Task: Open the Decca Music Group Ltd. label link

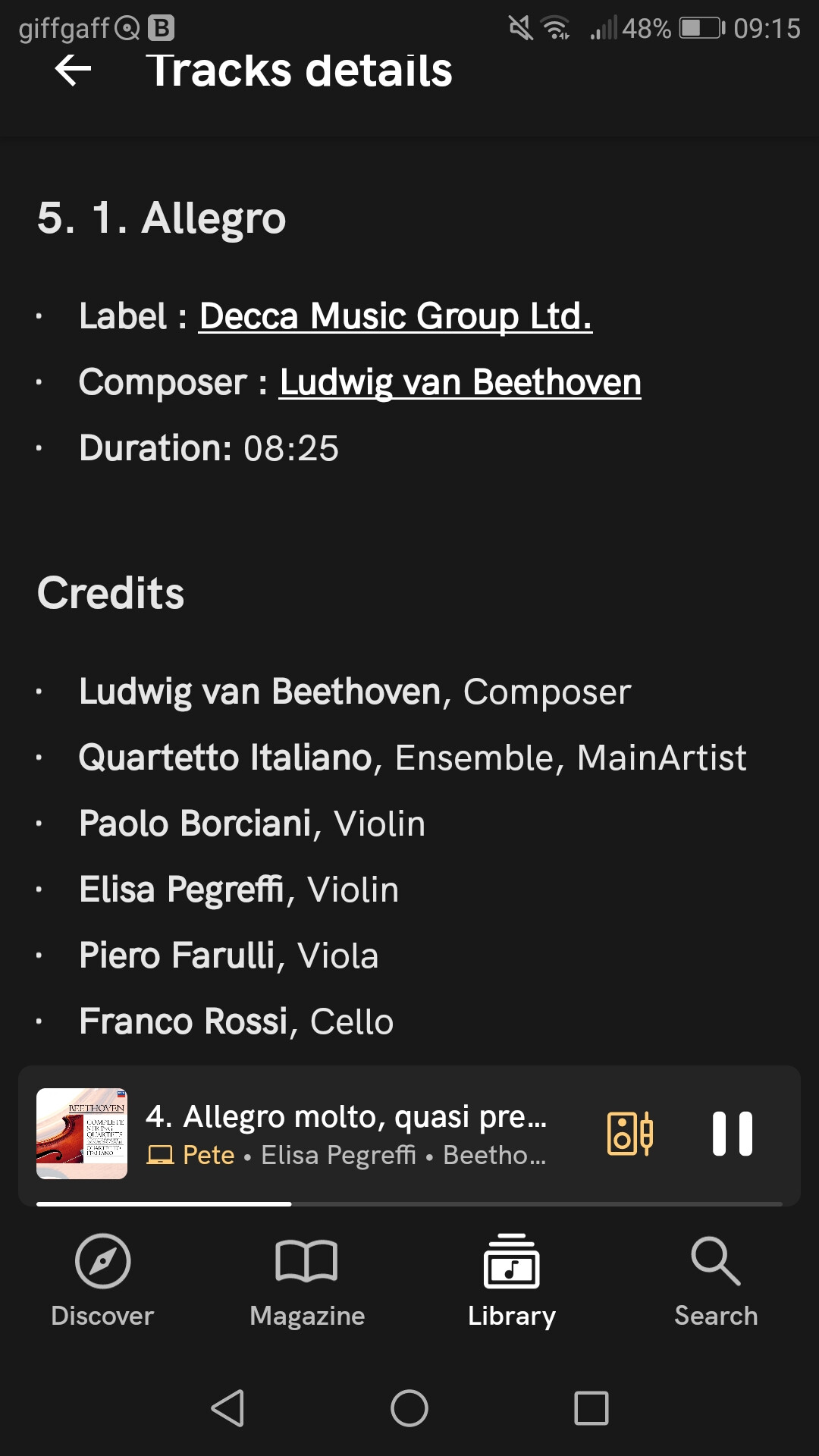Action: 395,316
